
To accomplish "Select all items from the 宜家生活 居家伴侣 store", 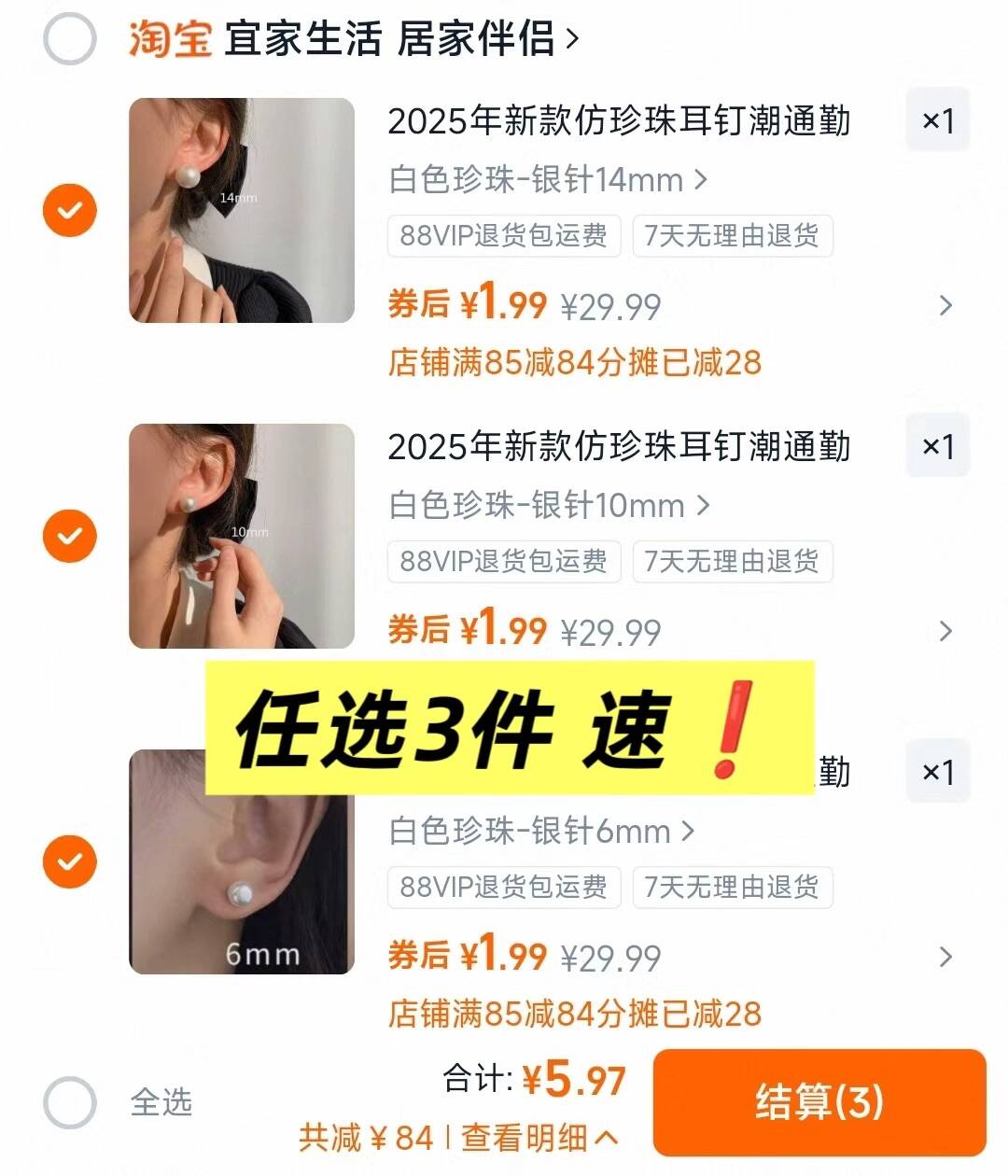I will point(70,39).
